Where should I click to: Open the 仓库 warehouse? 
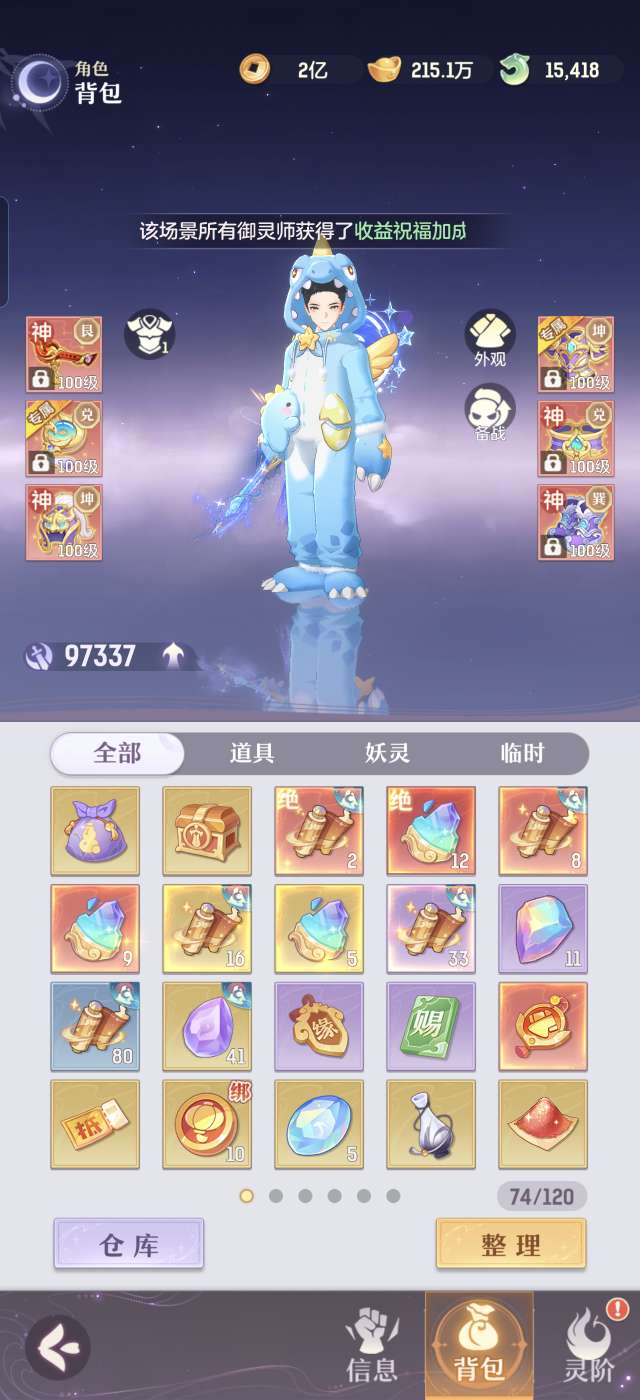pos(129,1244)
